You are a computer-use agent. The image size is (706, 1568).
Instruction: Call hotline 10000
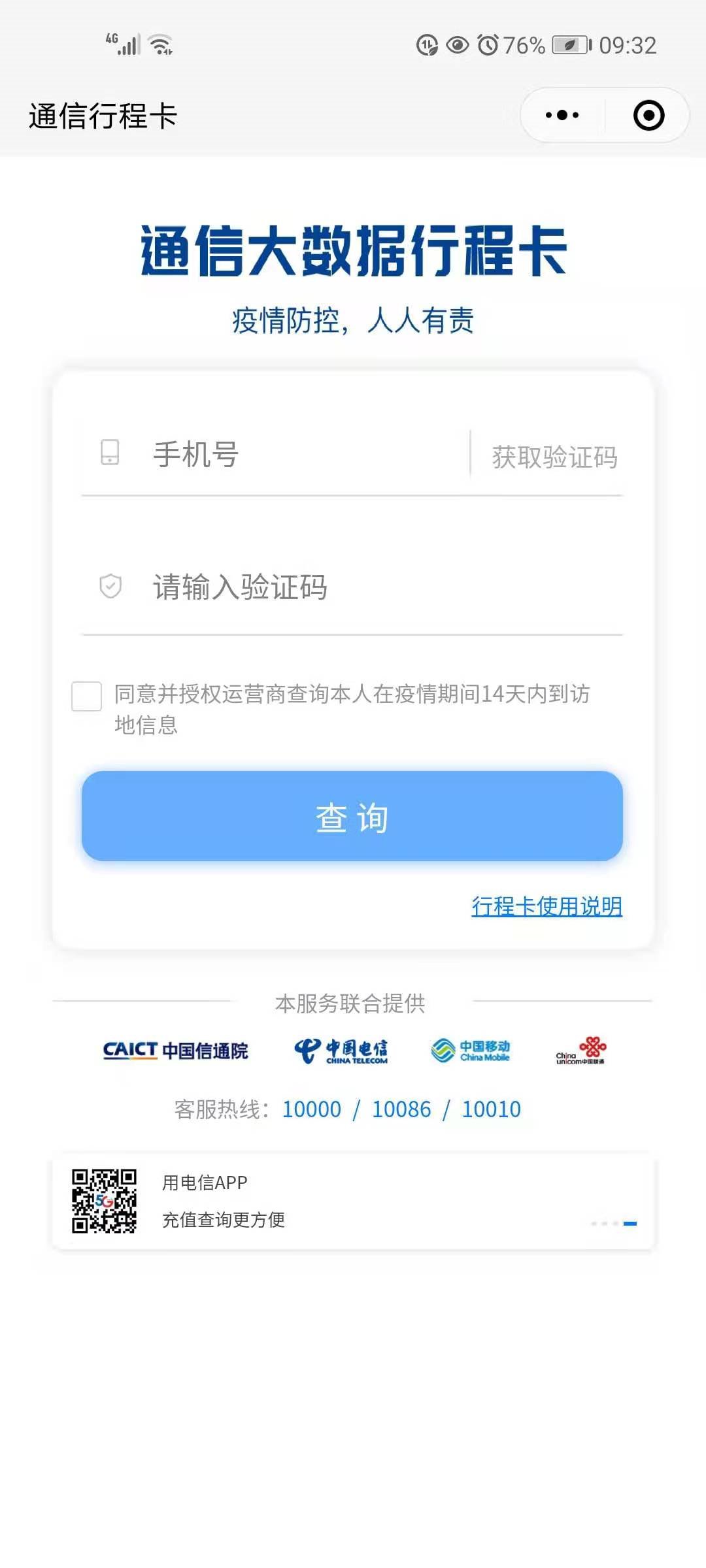[x=312, y=1109]
